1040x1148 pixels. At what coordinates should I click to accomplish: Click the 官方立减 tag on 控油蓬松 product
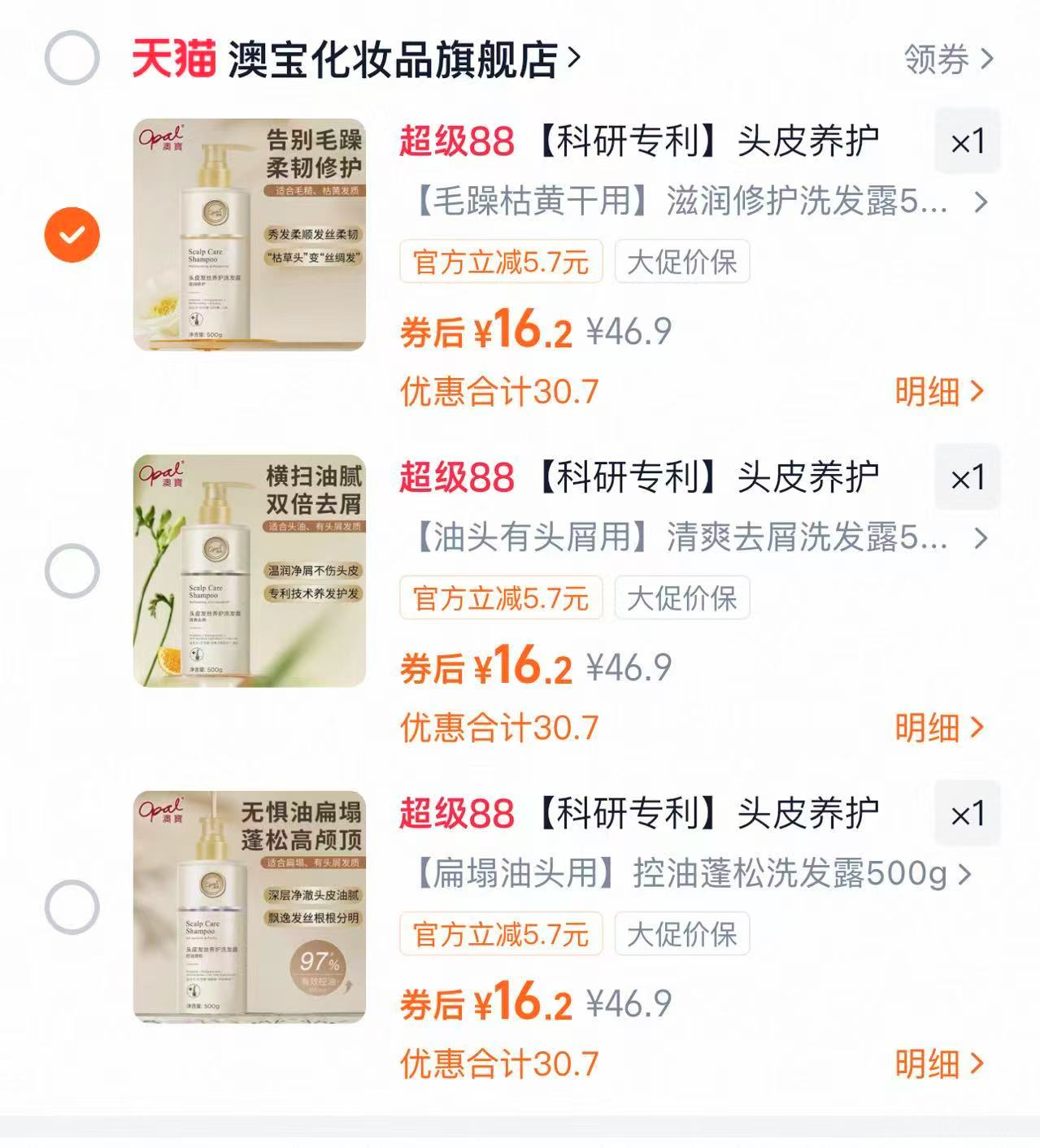tap(502, 935)
